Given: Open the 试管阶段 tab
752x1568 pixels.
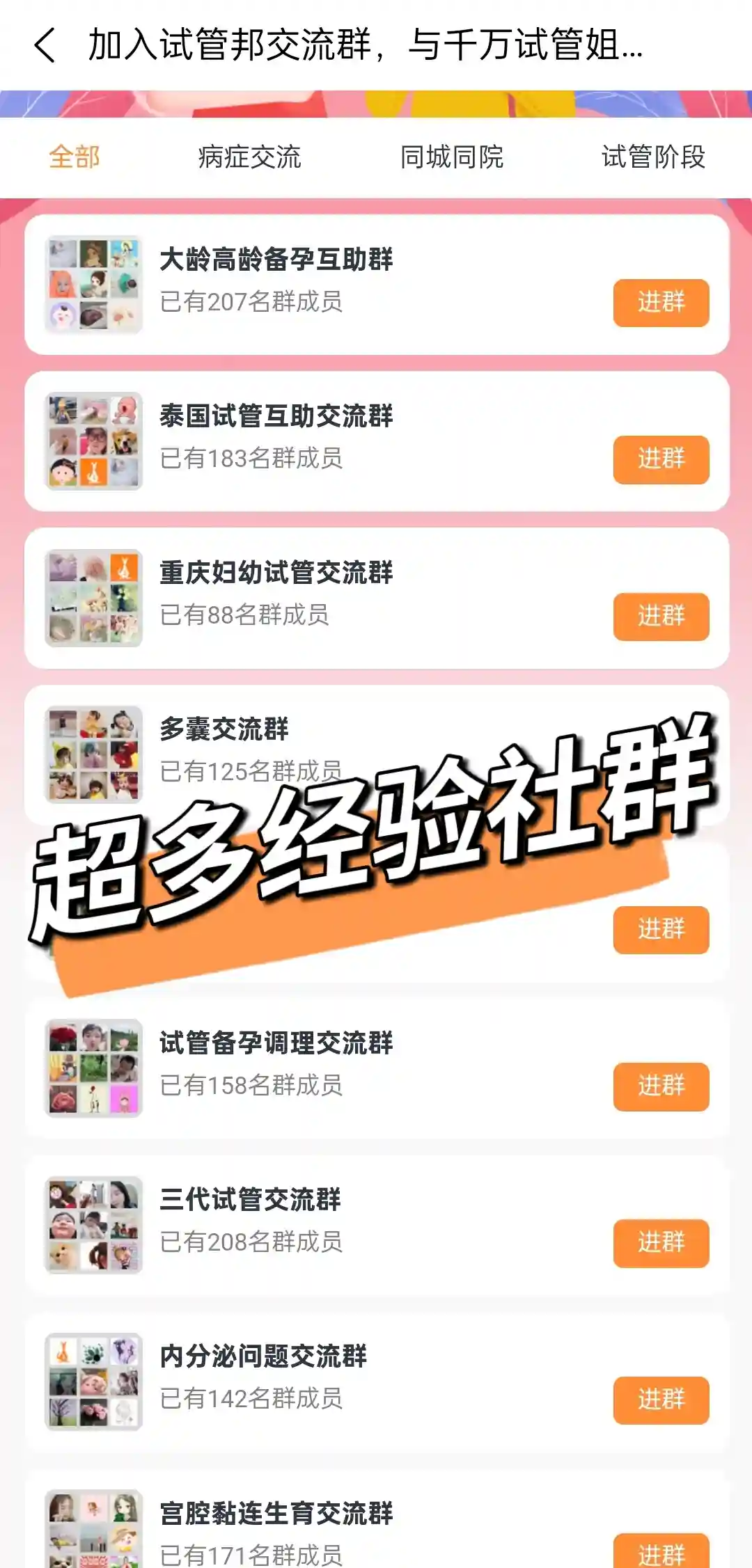Looking at the screenshot, I should pos(653,157).
